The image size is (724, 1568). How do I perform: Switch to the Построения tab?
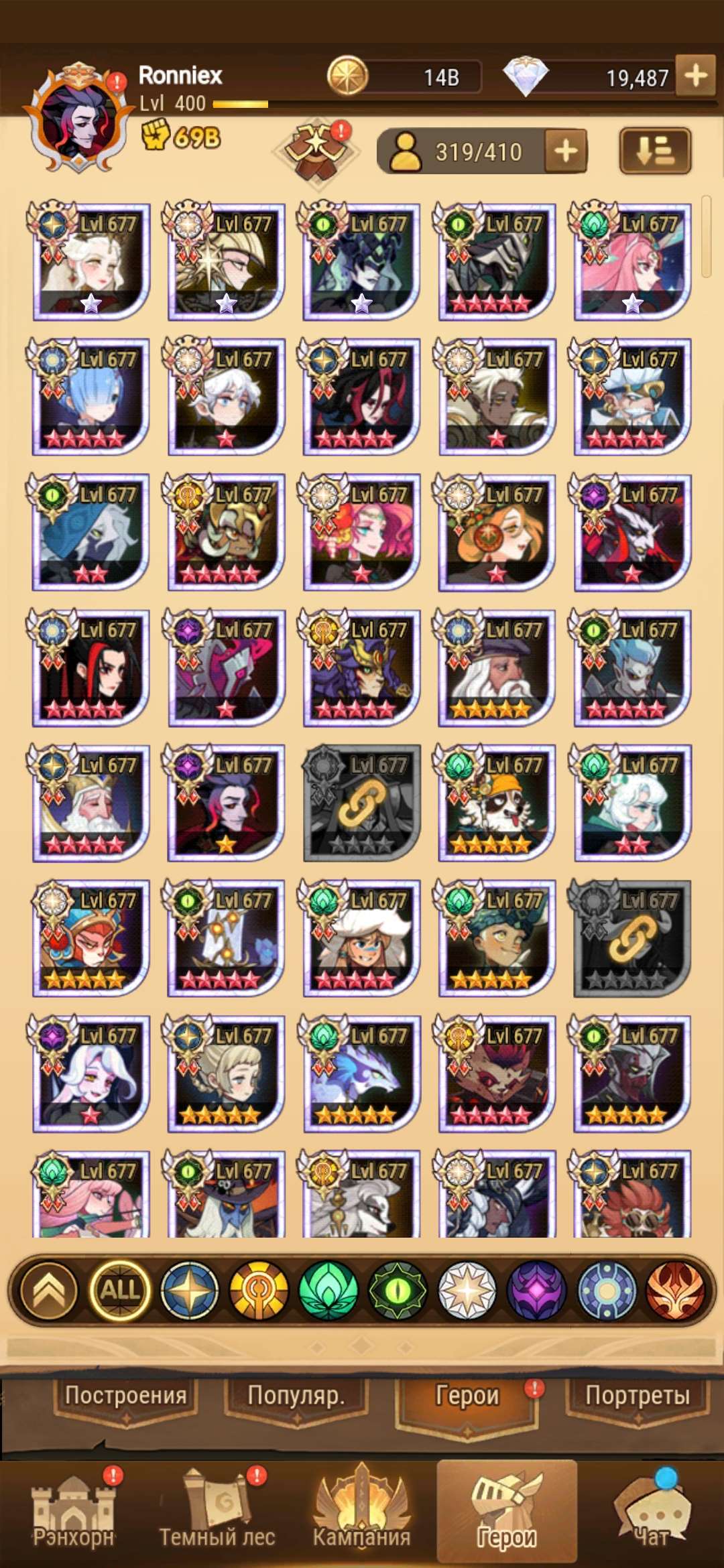pos(125,1395)
